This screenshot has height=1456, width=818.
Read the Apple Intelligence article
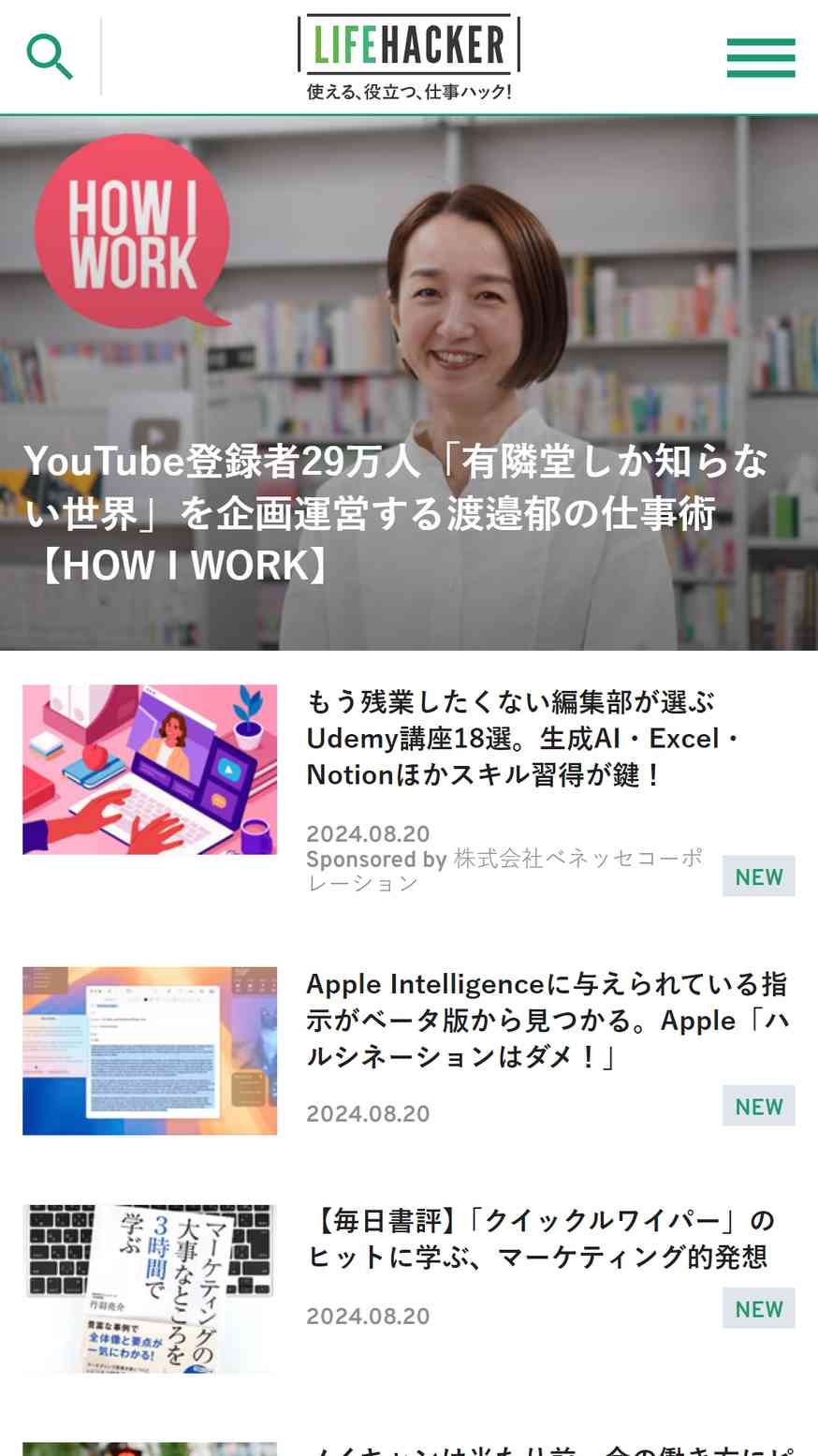[x=548, y=1021]
